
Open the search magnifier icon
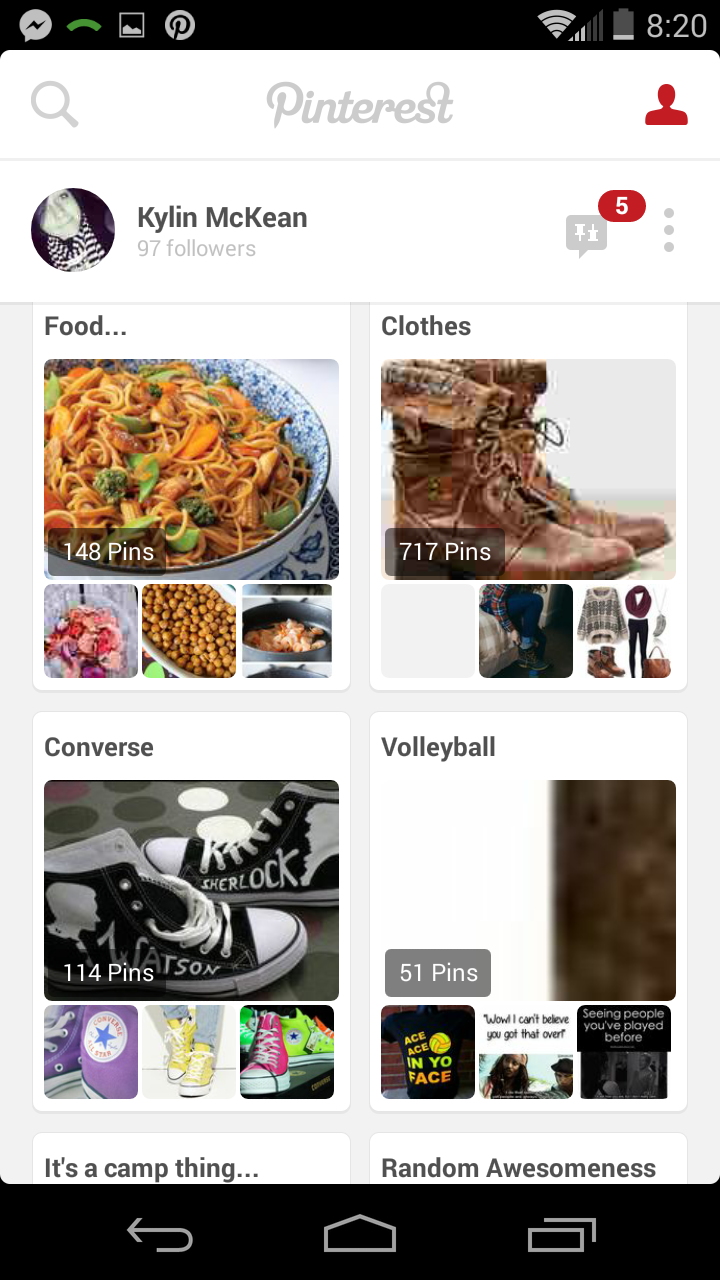point(54,104)
